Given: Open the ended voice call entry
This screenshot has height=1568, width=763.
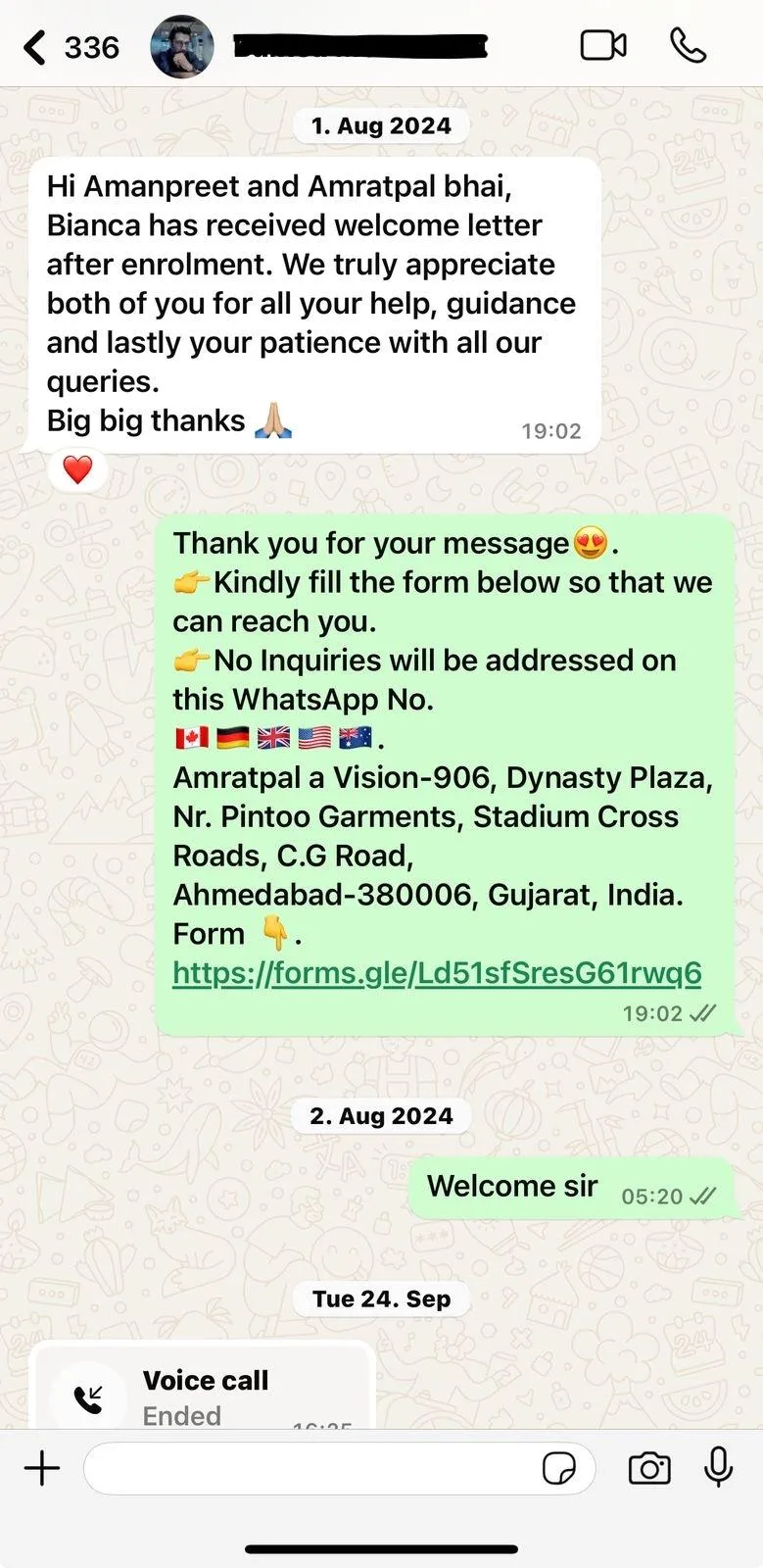Looking at the screenshot, I should click(203, 1392).
